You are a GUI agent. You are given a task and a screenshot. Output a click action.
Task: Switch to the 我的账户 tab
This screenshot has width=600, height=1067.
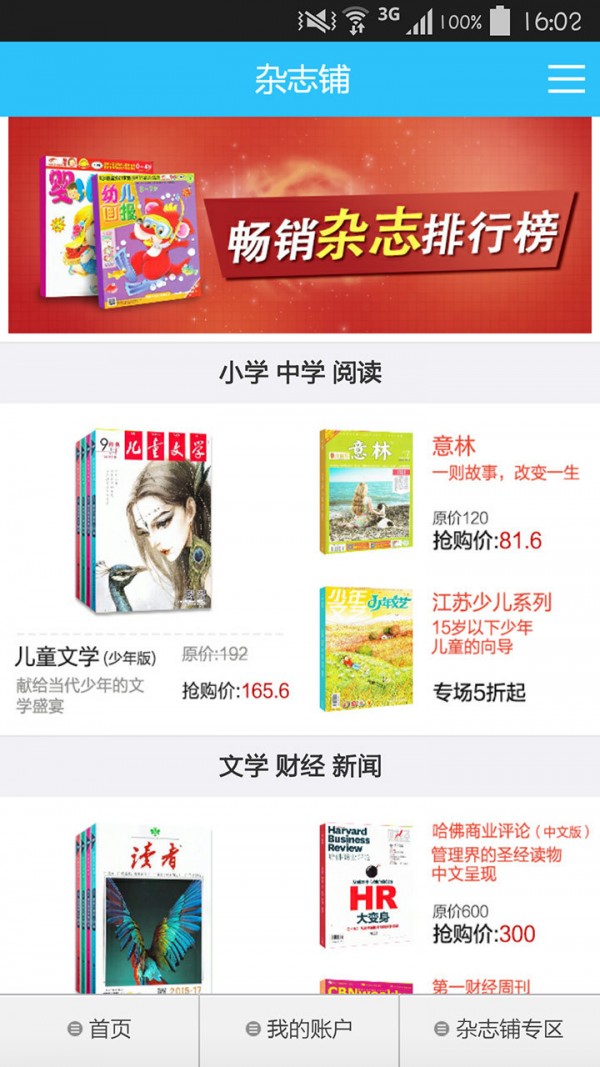click(x=299, y=1029)
